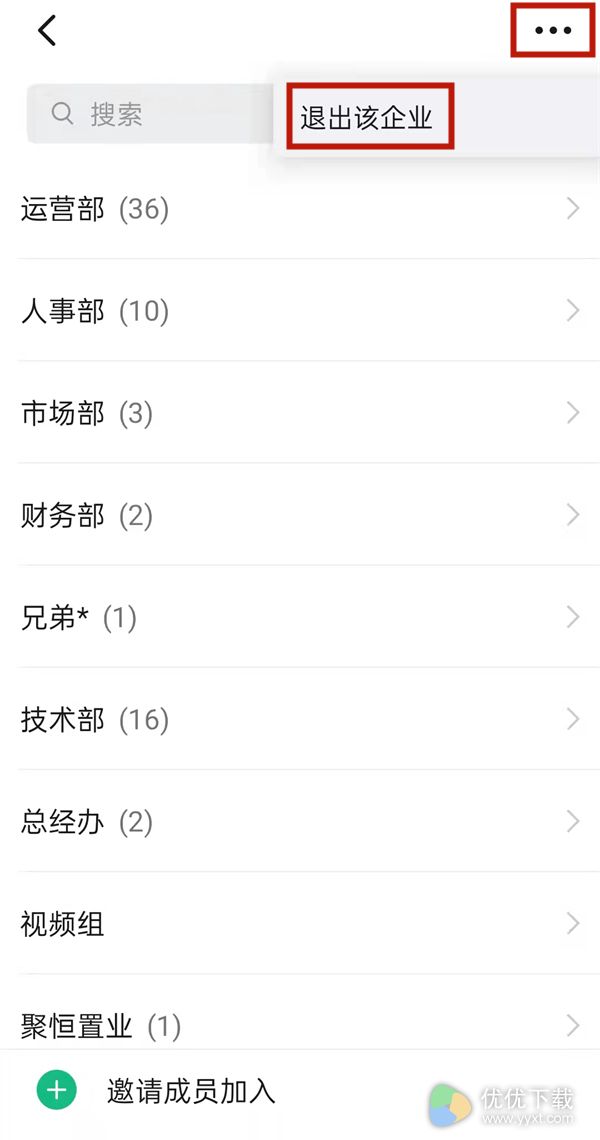Tap the 搜索 search box
Screen dimensions: 600x1140
150,114
